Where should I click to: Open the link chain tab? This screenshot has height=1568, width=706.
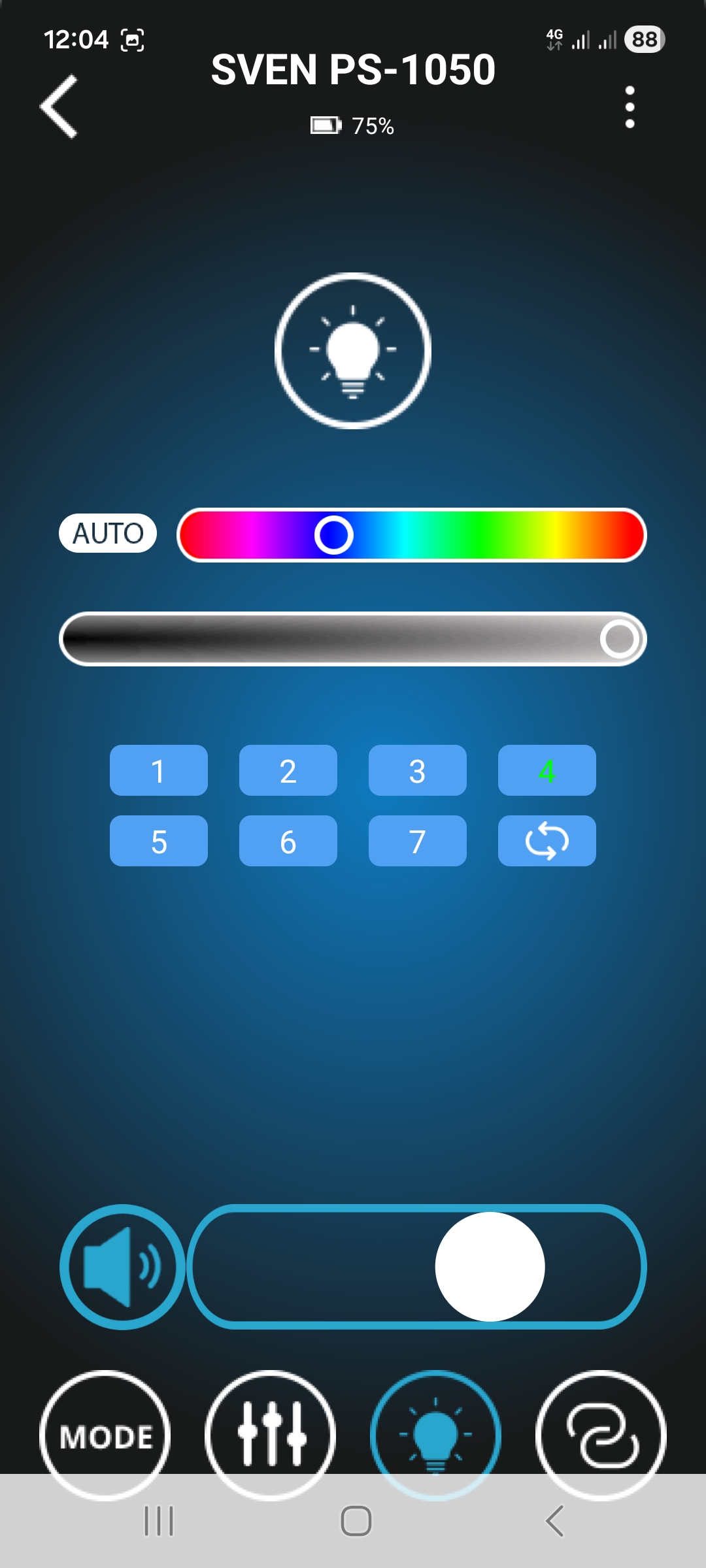[x=601, y=1436]
